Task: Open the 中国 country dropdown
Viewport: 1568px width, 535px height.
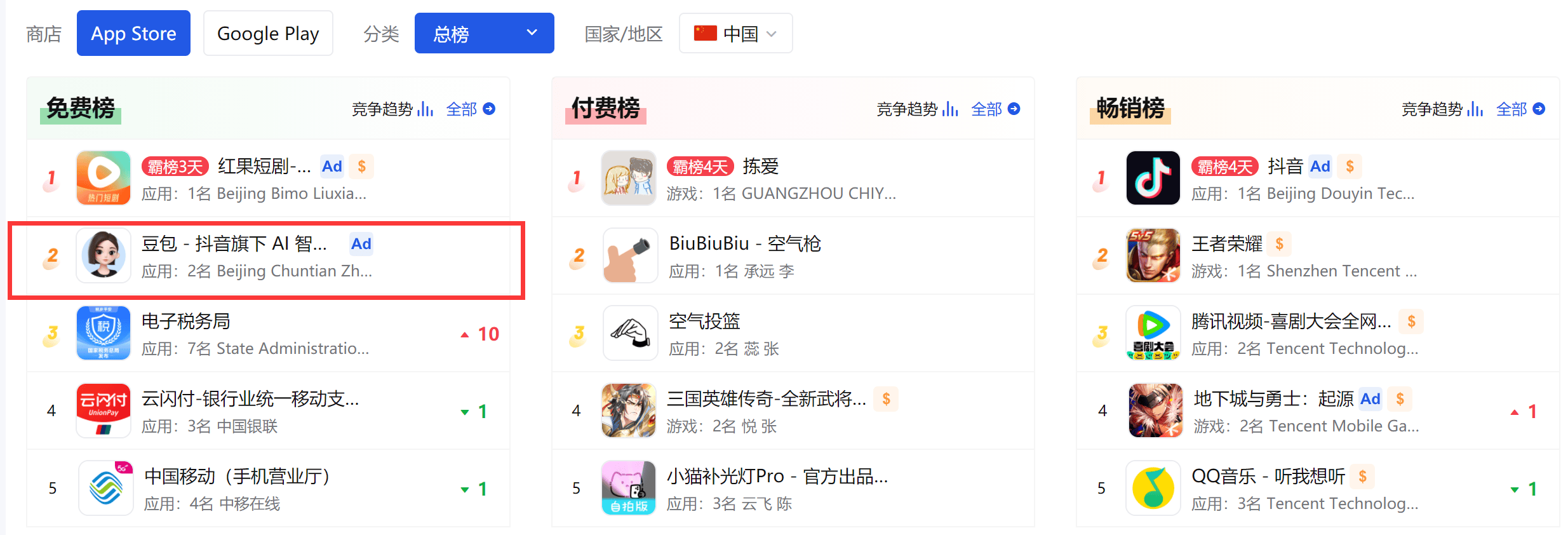Action: tap(735, 34)
